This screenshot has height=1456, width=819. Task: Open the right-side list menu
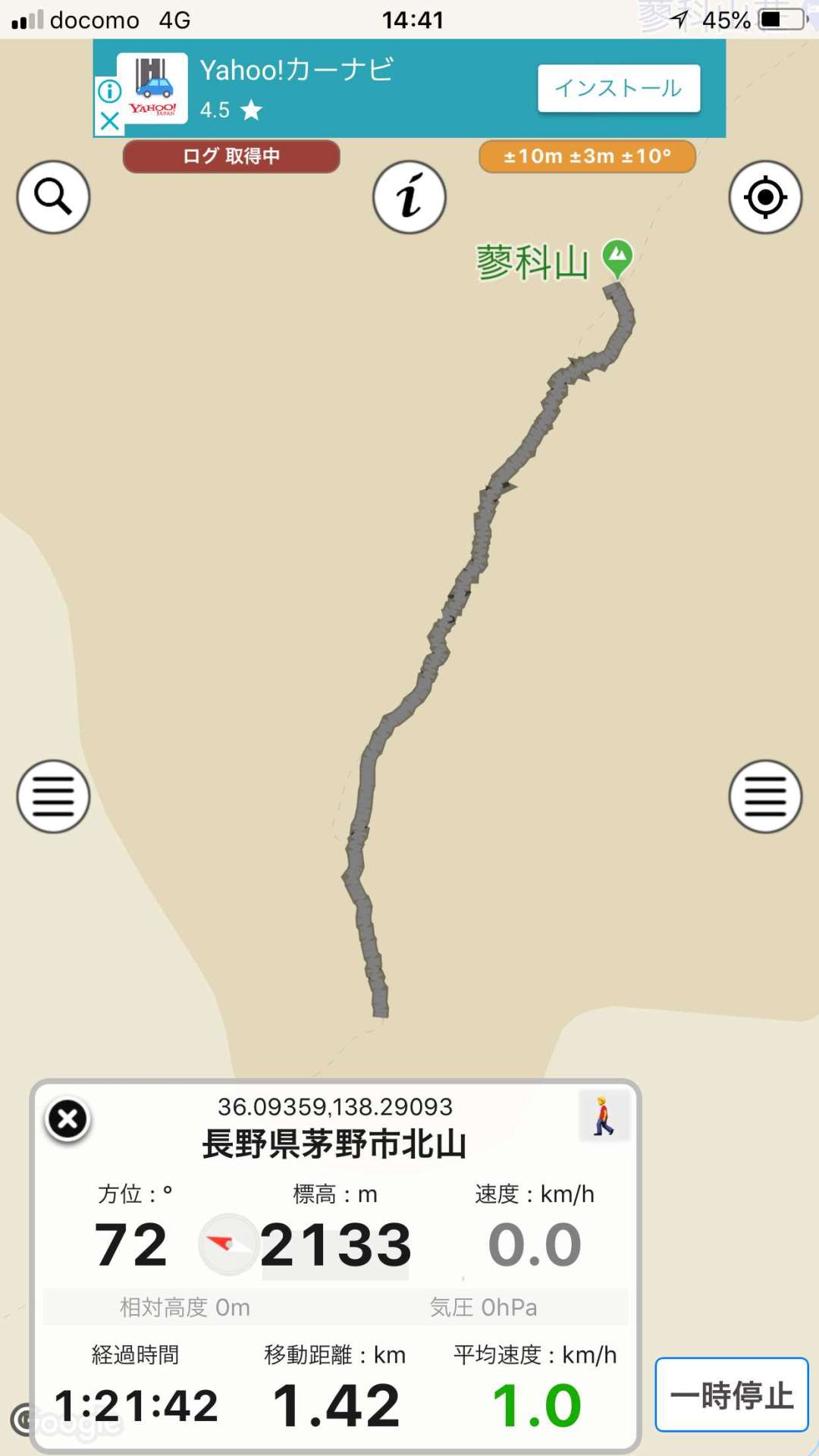tap(765, 796)
